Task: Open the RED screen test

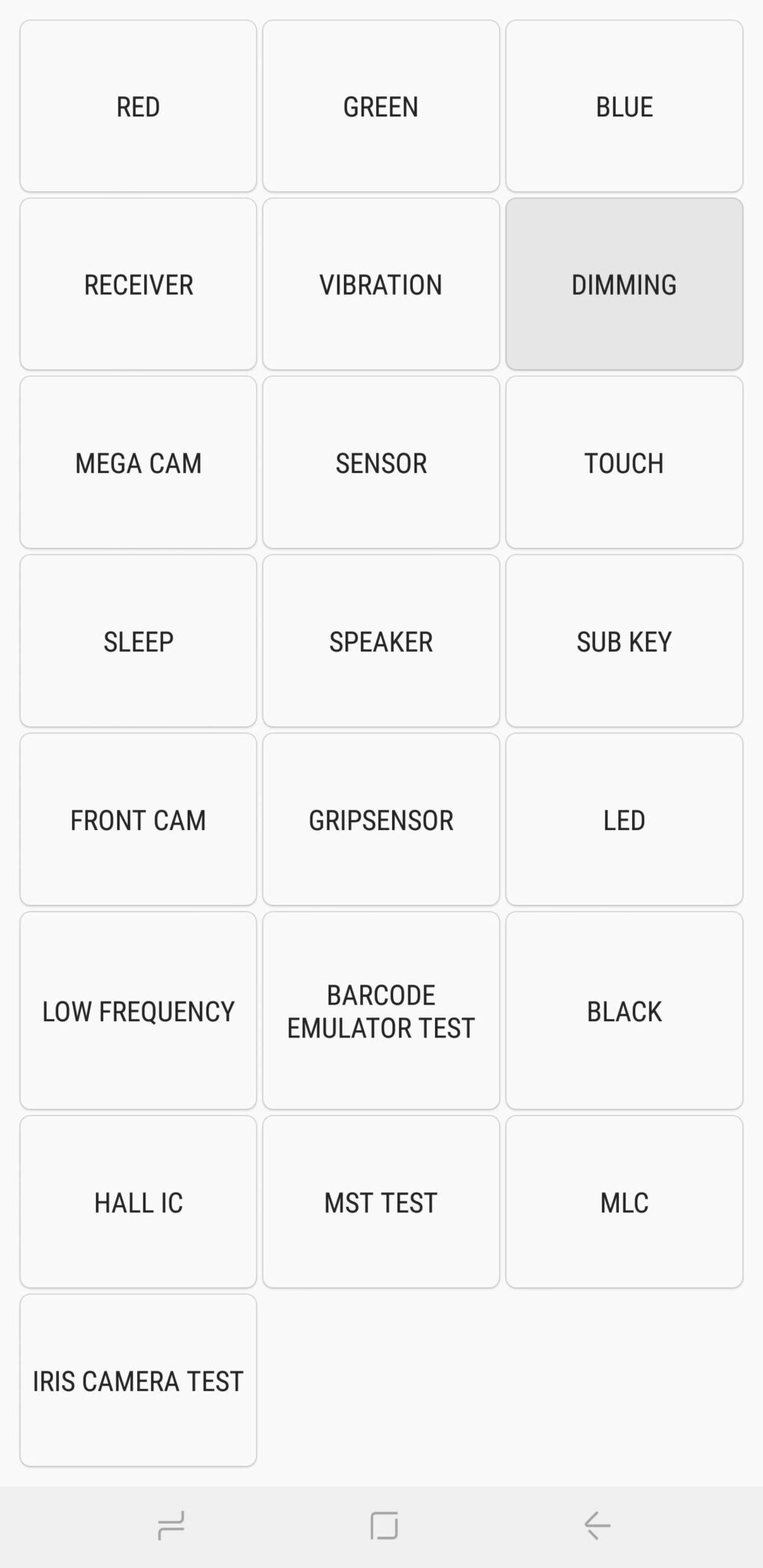Action: [x=138, y=107]
